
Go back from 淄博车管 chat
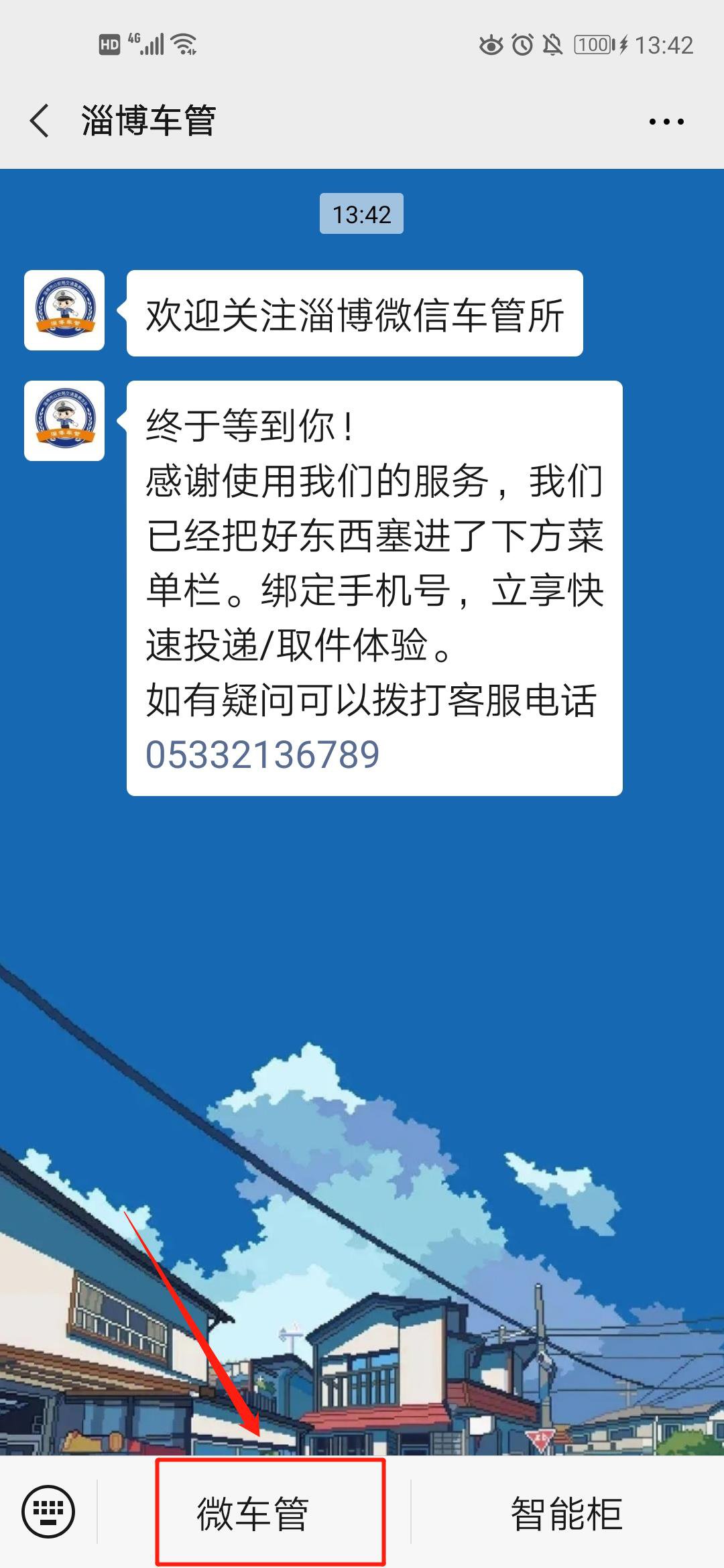[x=40, y=121]
